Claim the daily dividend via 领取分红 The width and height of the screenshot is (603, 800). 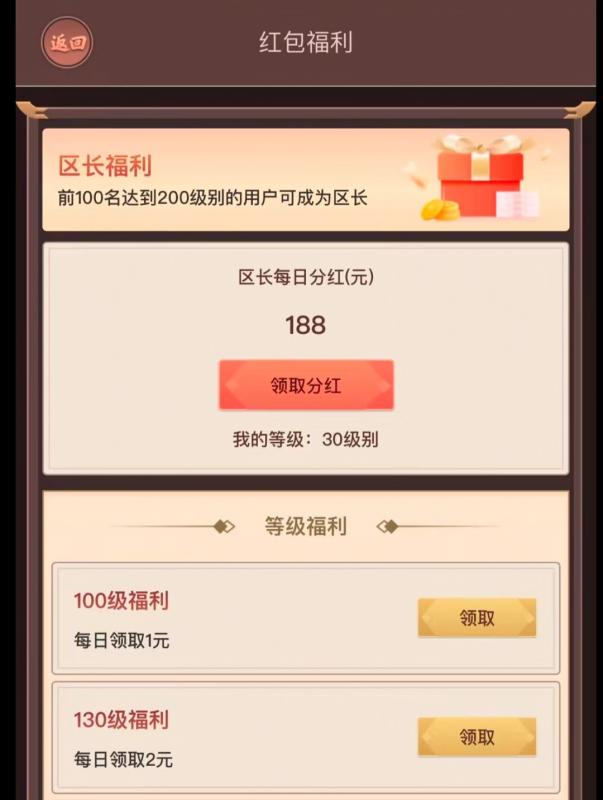306,385
